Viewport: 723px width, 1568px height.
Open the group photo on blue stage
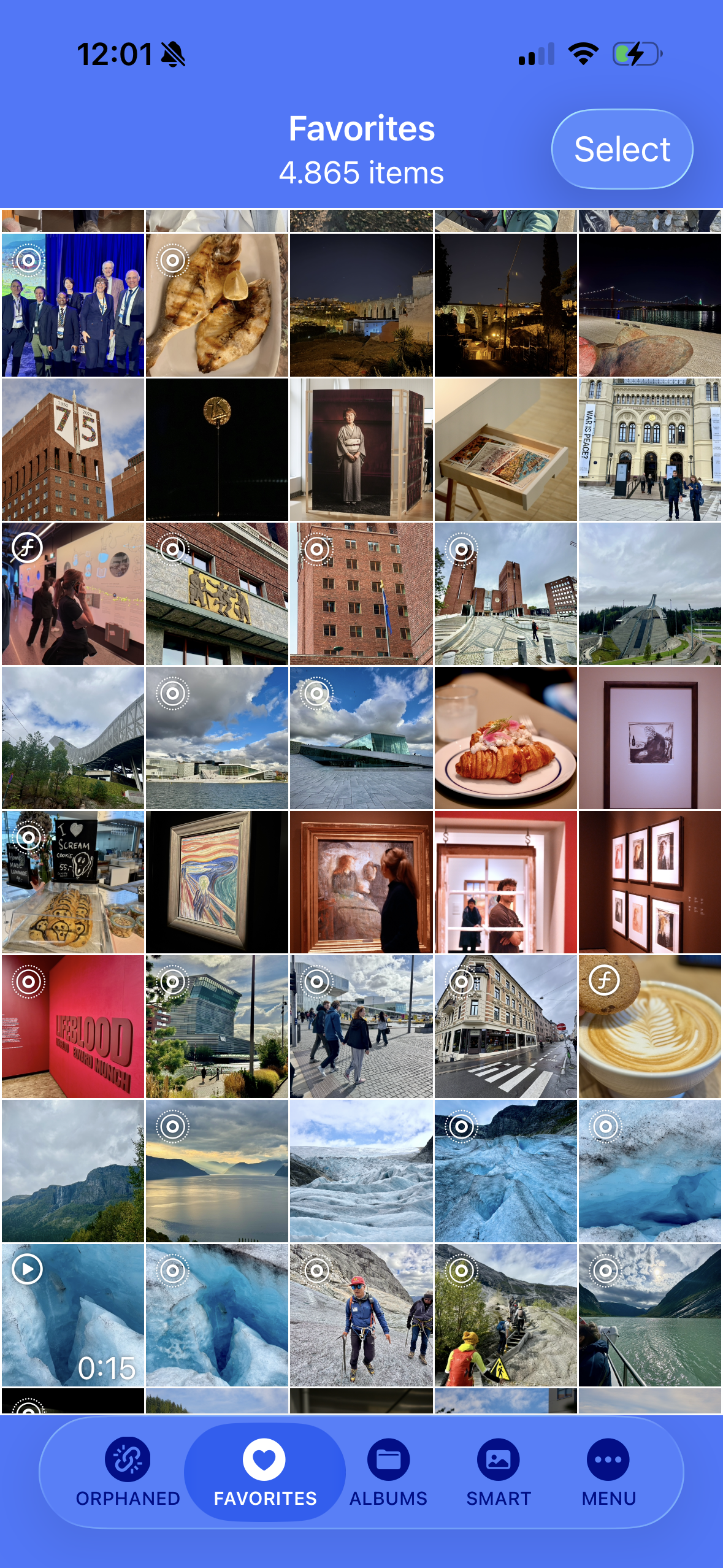(73, 305)
